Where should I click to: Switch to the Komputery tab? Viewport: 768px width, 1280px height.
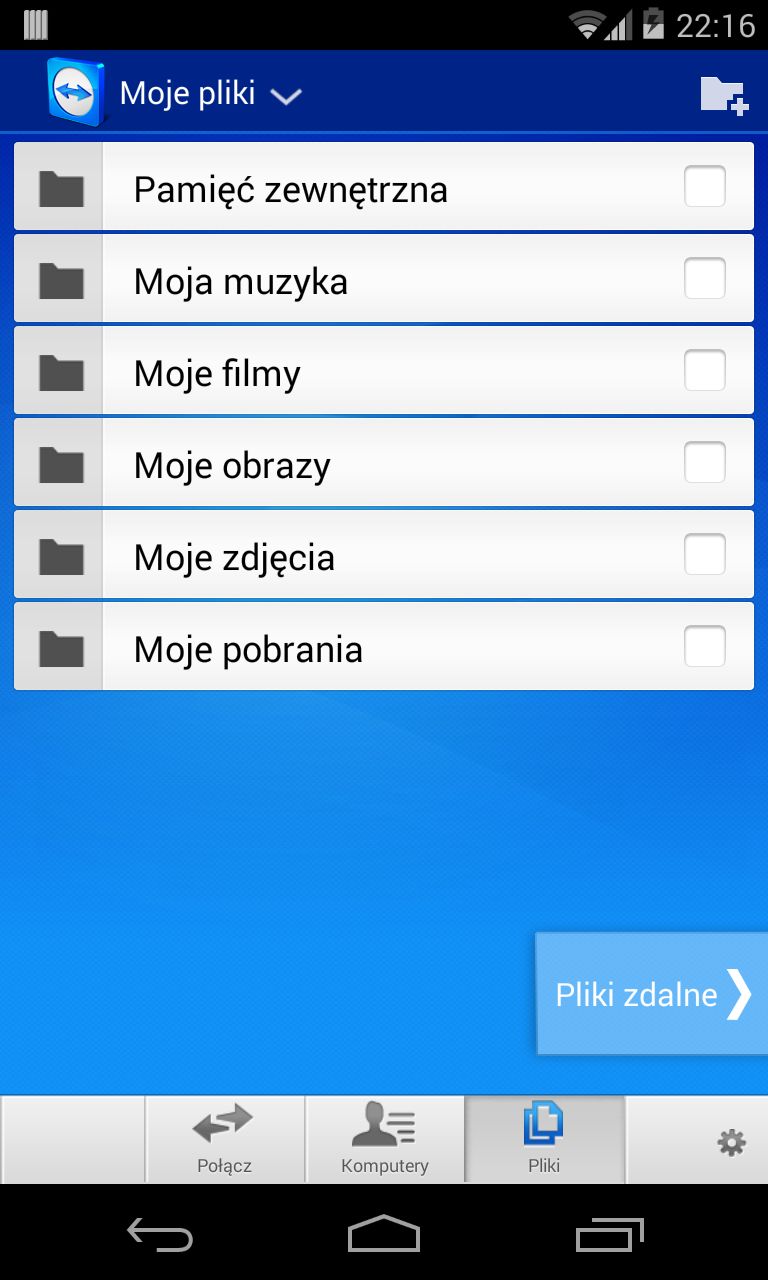(x=385, y=1139)
